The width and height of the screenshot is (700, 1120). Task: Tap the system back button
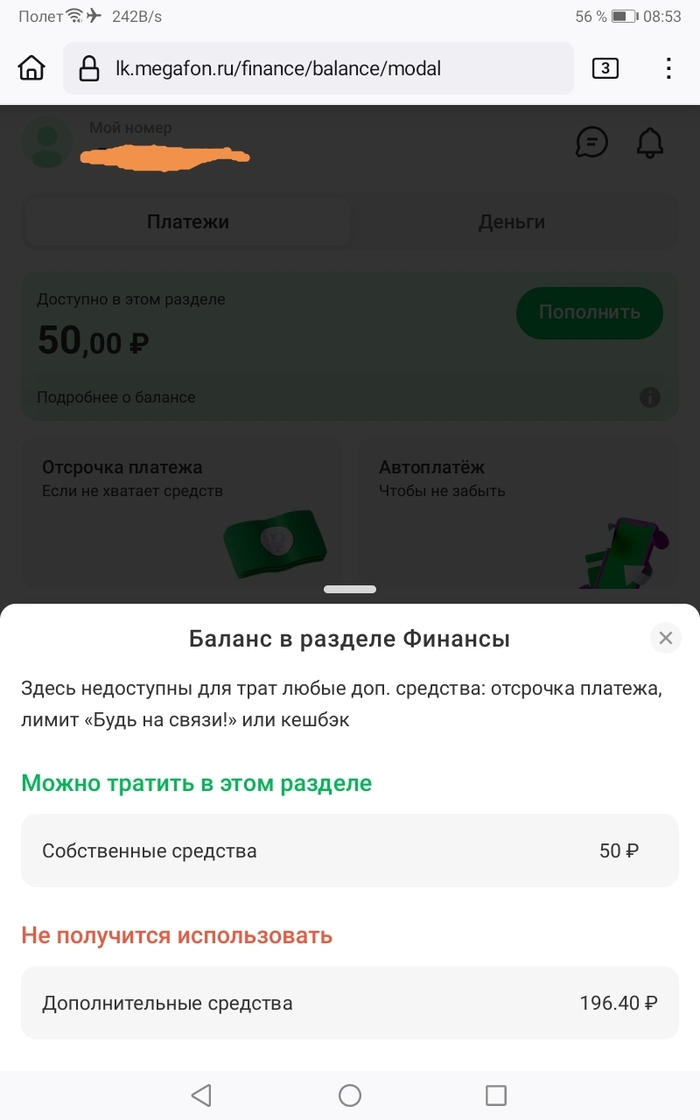point(201,1095)
